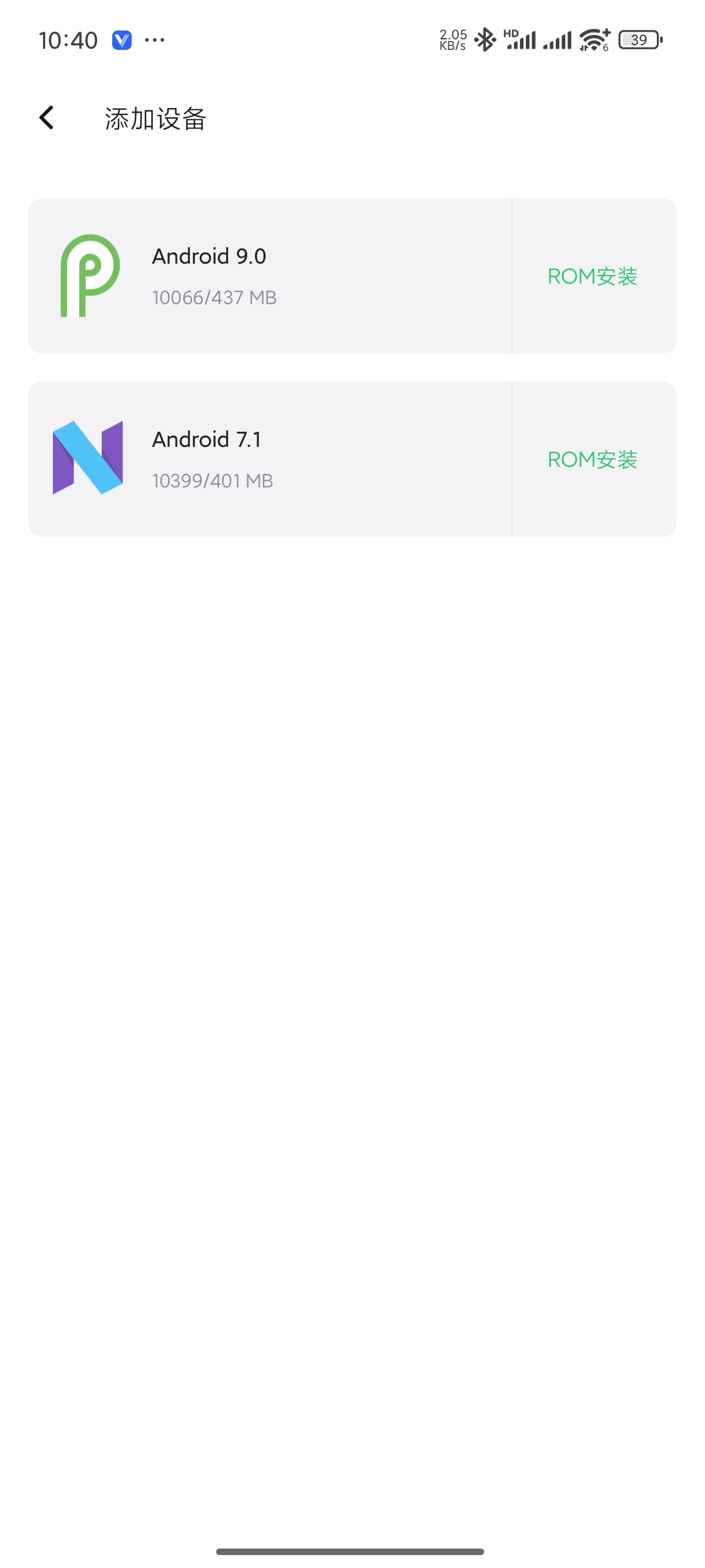The height and width of the screenshot is (1568, 705).
Task: Start ROM安装 for Android 7.1
Action: coord(592,460)
